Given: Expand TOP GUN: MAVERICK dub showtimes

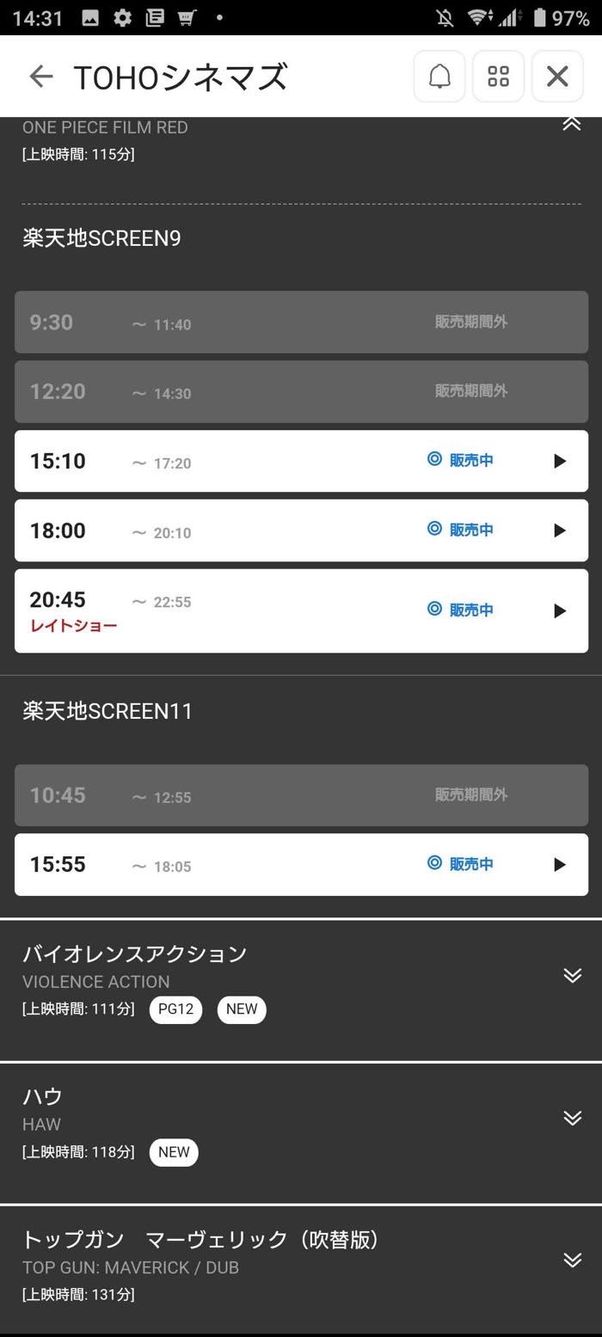Looking at the screenshot, I should (572, 1260).
